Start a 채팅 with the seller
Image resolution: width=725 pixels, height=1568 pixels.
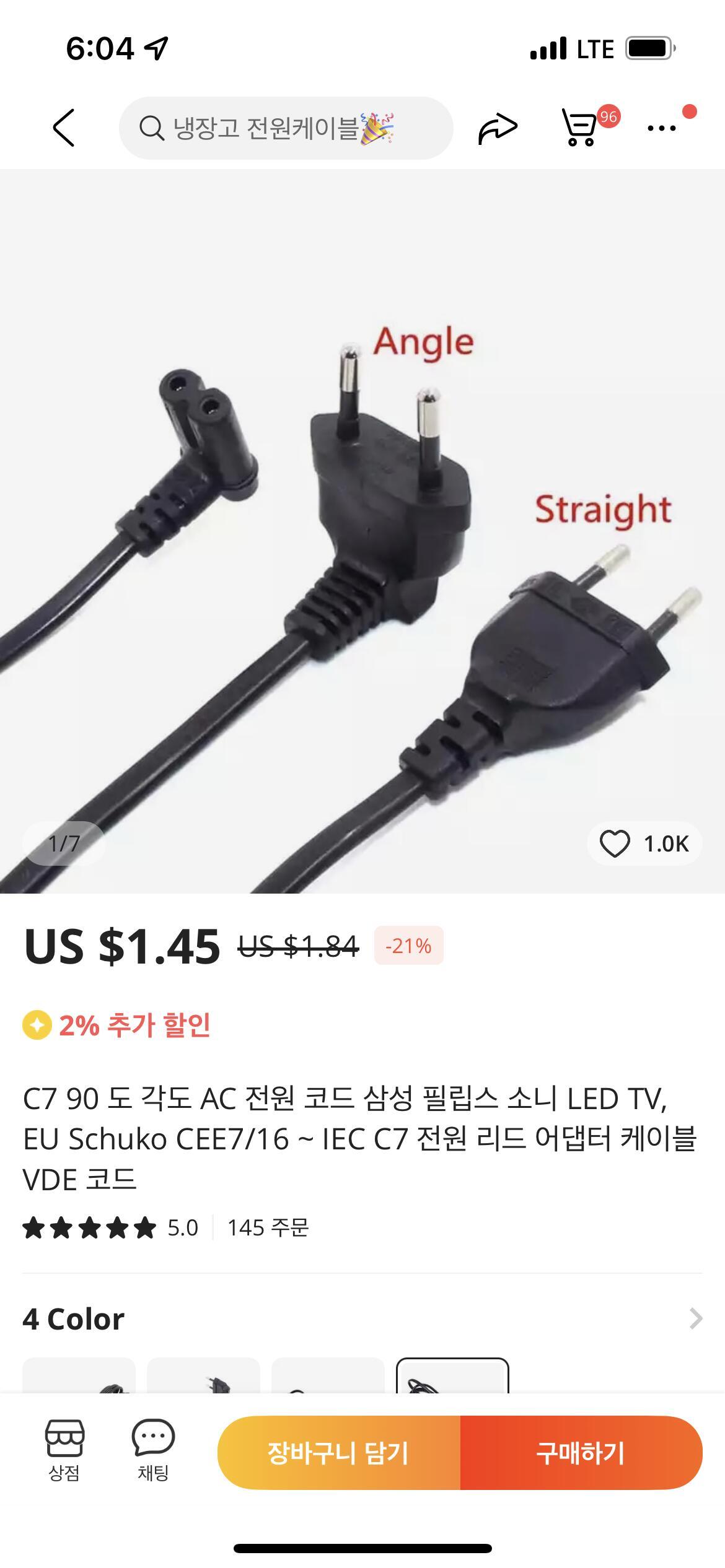click(153, 1450)
